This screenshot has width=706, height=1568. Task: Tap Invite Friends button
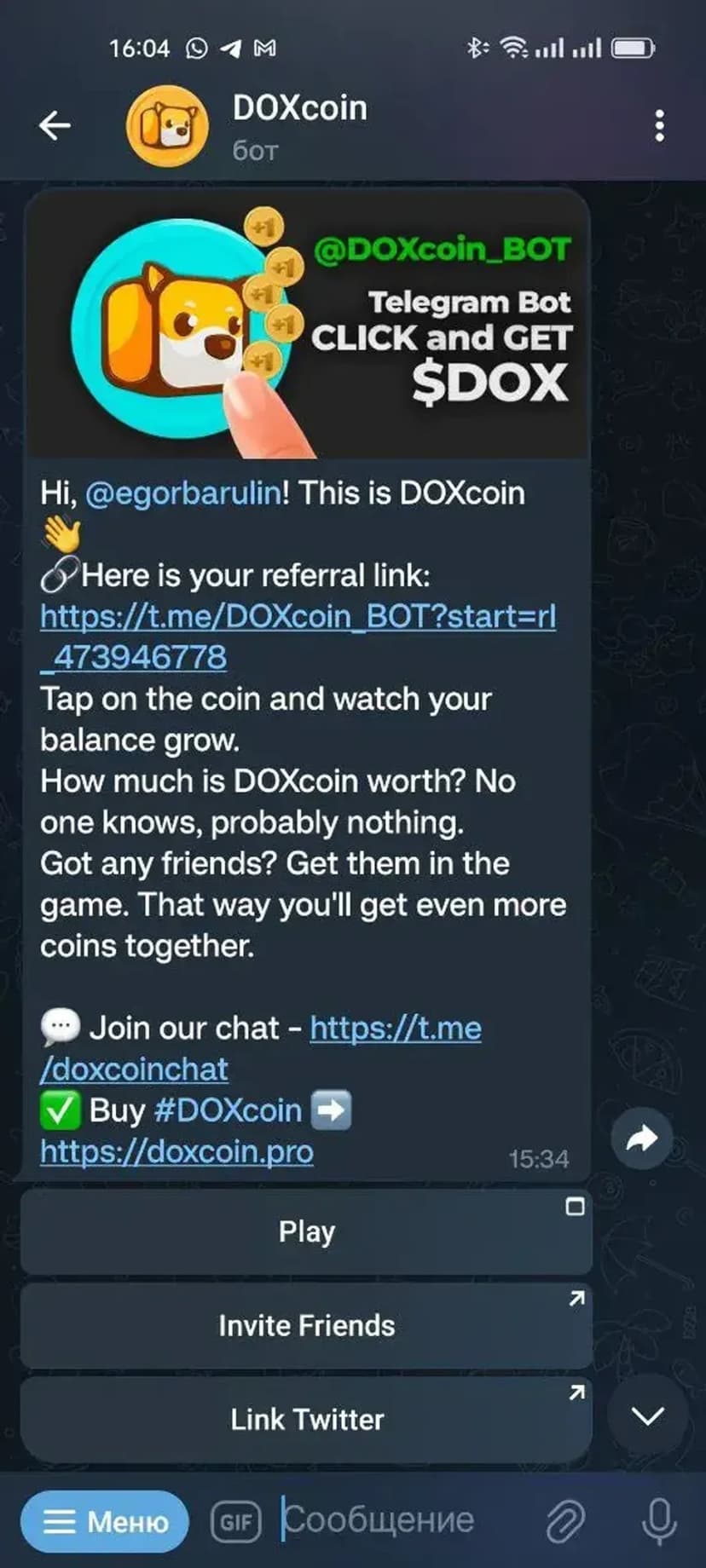tap(306, 1326)
